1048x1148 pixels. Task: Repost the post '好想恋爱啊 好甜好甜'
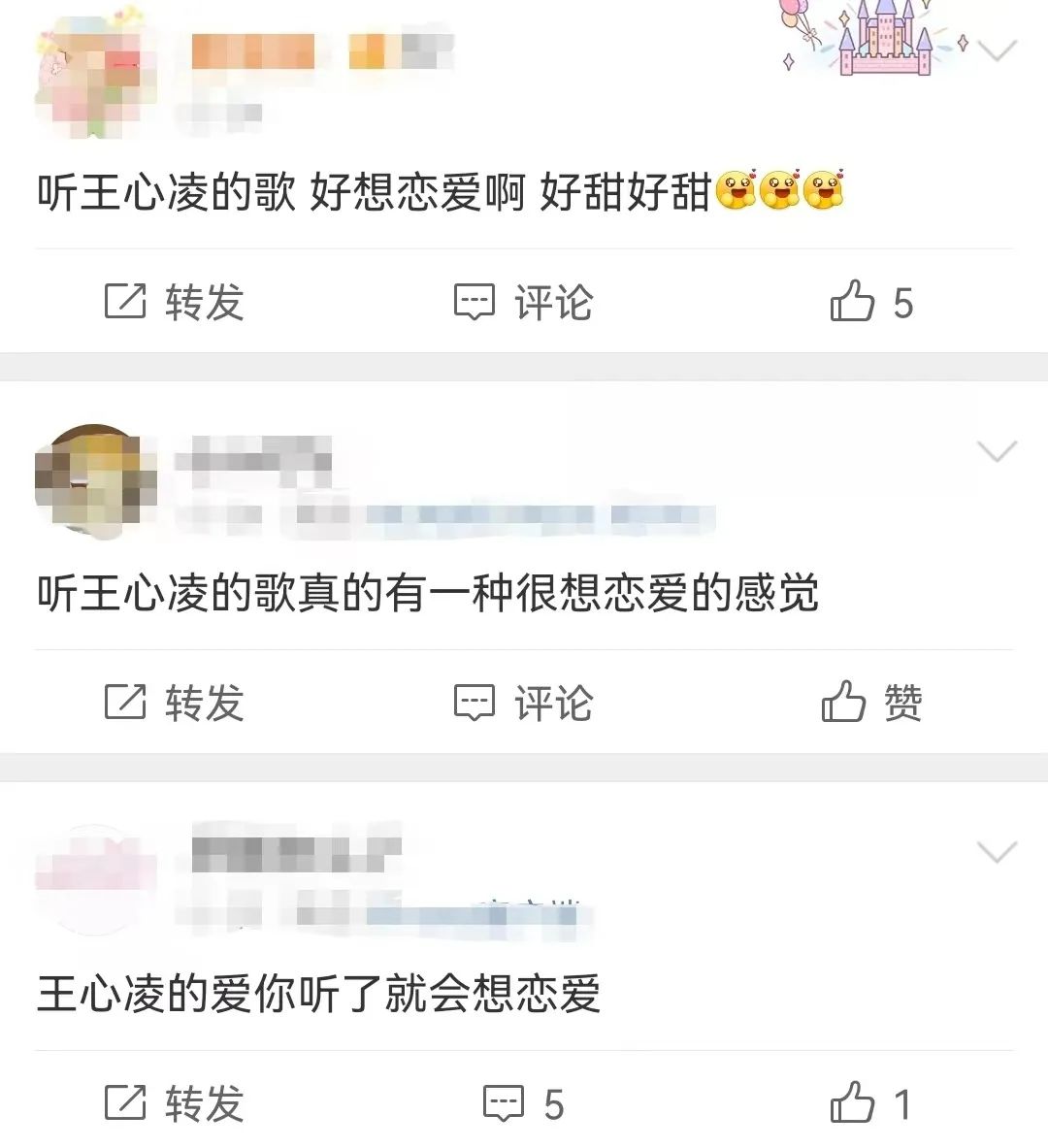175,303
